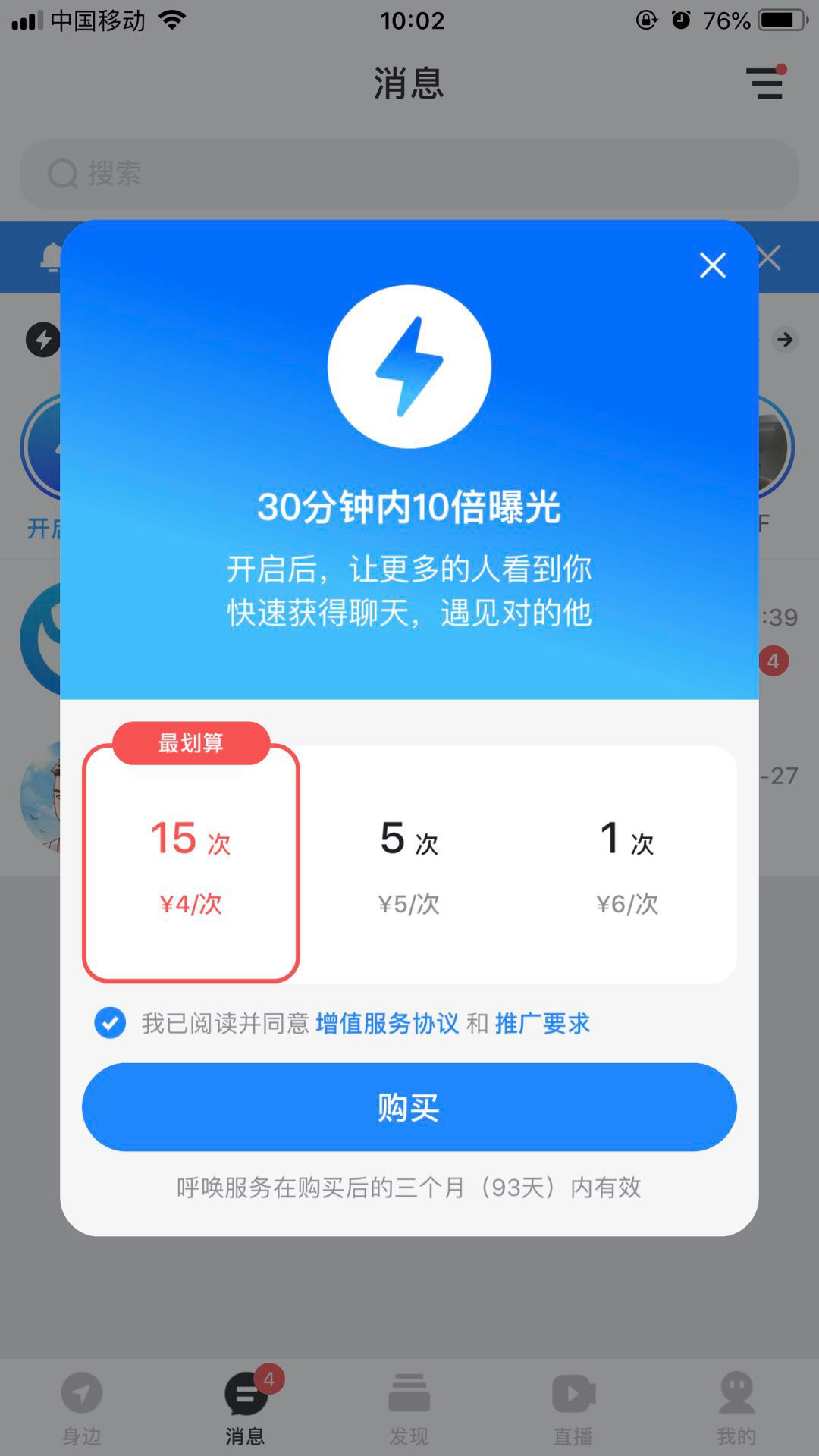Select the 5次 package at ¥5/次
Viewport: 819px width, 1456px height.
click(409, 864)
